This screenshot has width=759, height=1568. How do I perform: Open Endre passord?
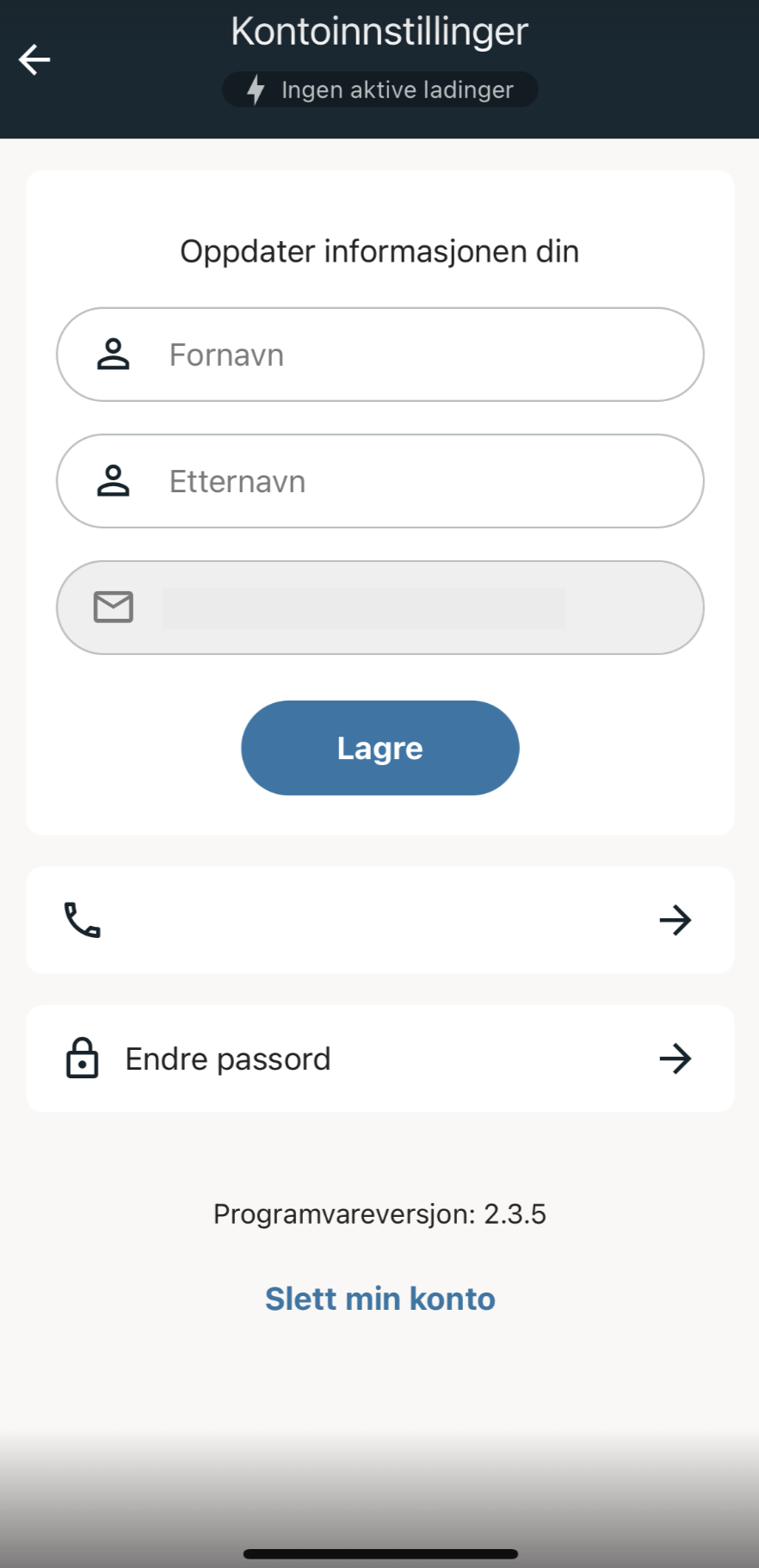pyautogui.click(x=380, y=1059)
